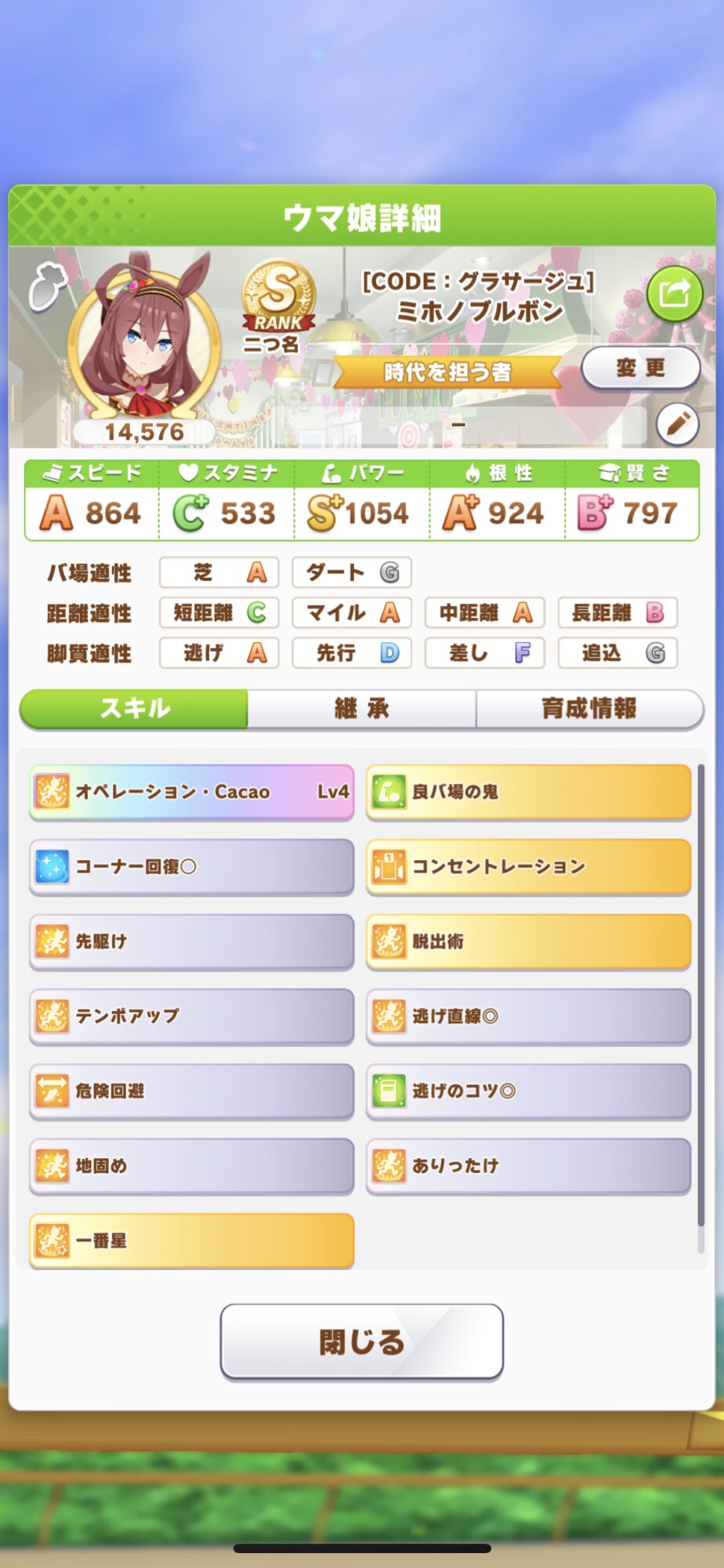Open the 逃げ直線◎ skill
The image size is (724, 1568).
coord(528,1016)
